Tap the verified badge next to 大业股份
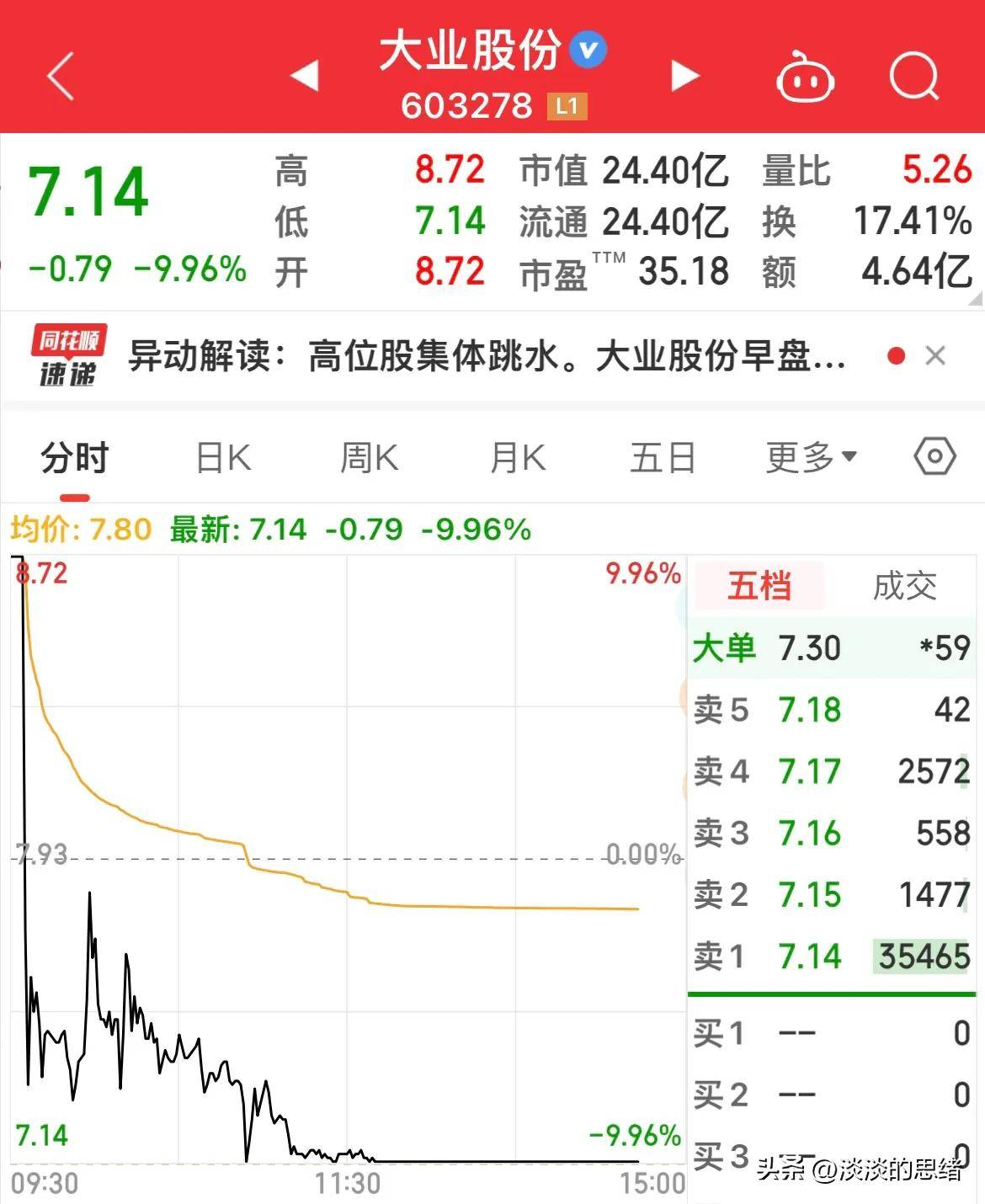 point(588,49)
